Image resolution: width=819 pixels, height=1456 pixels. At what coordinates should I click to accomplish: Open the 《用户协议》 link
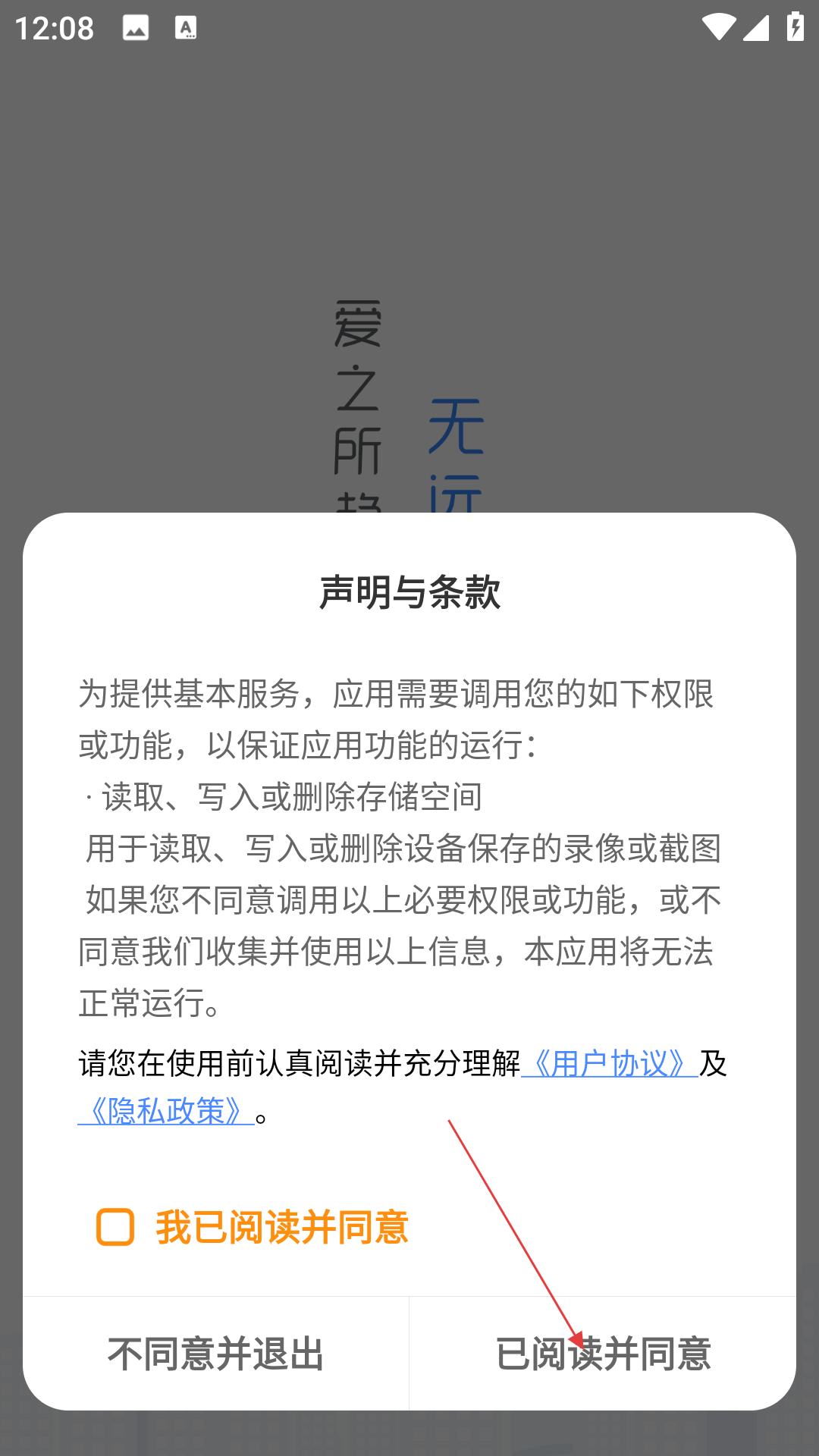610,1063
